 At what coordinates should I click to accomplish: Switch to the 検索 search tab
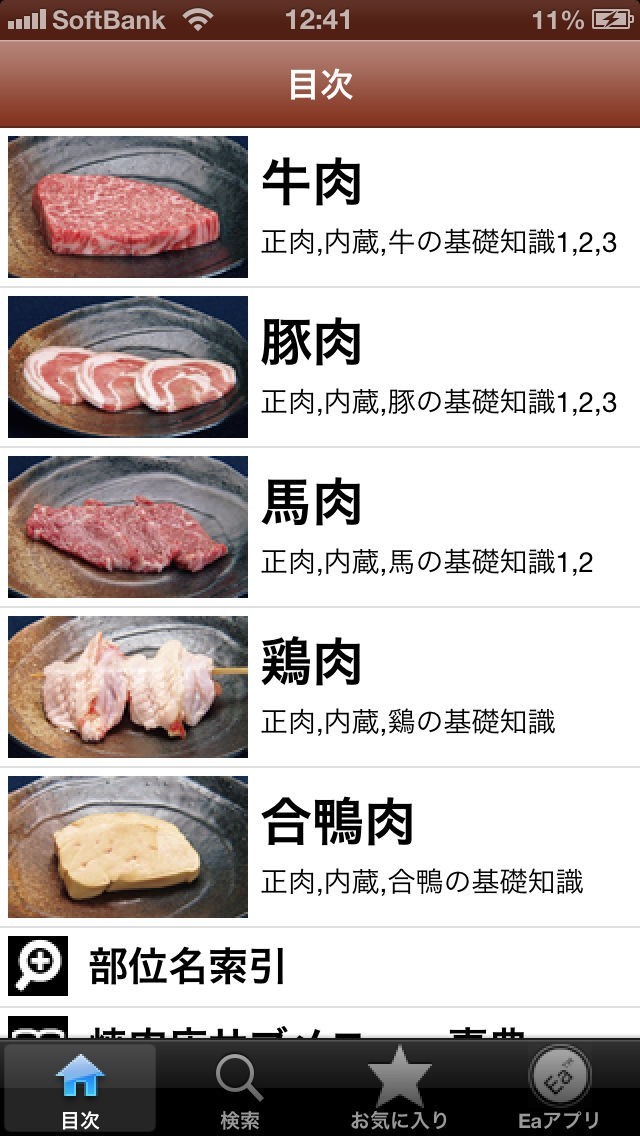pos(240,1090)
